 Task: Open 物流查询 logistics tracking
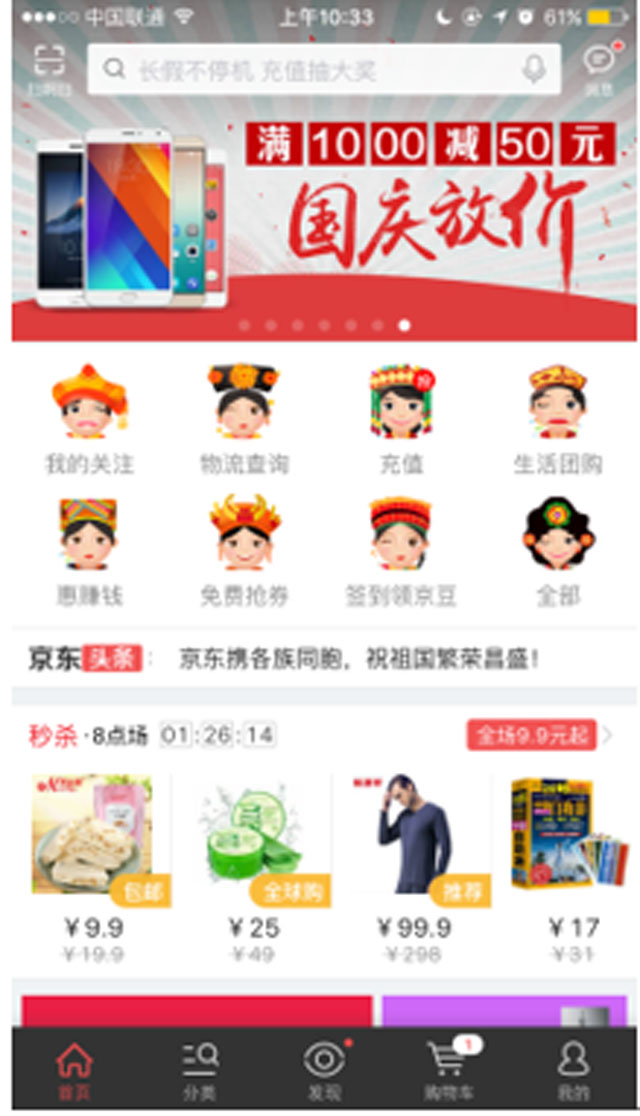(x=244, y=420)
